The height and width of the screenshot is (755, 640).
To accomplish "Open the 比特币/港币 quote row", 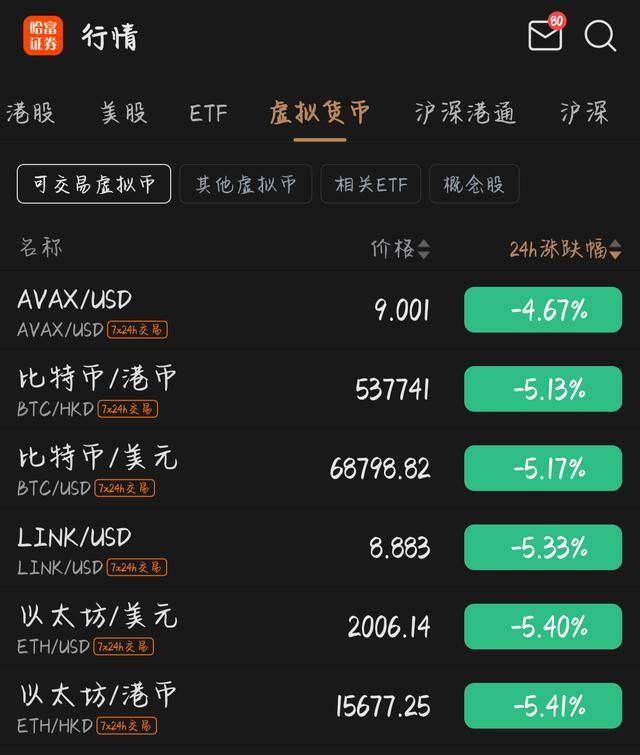I will pyautogui.click(x=240, y=390).
